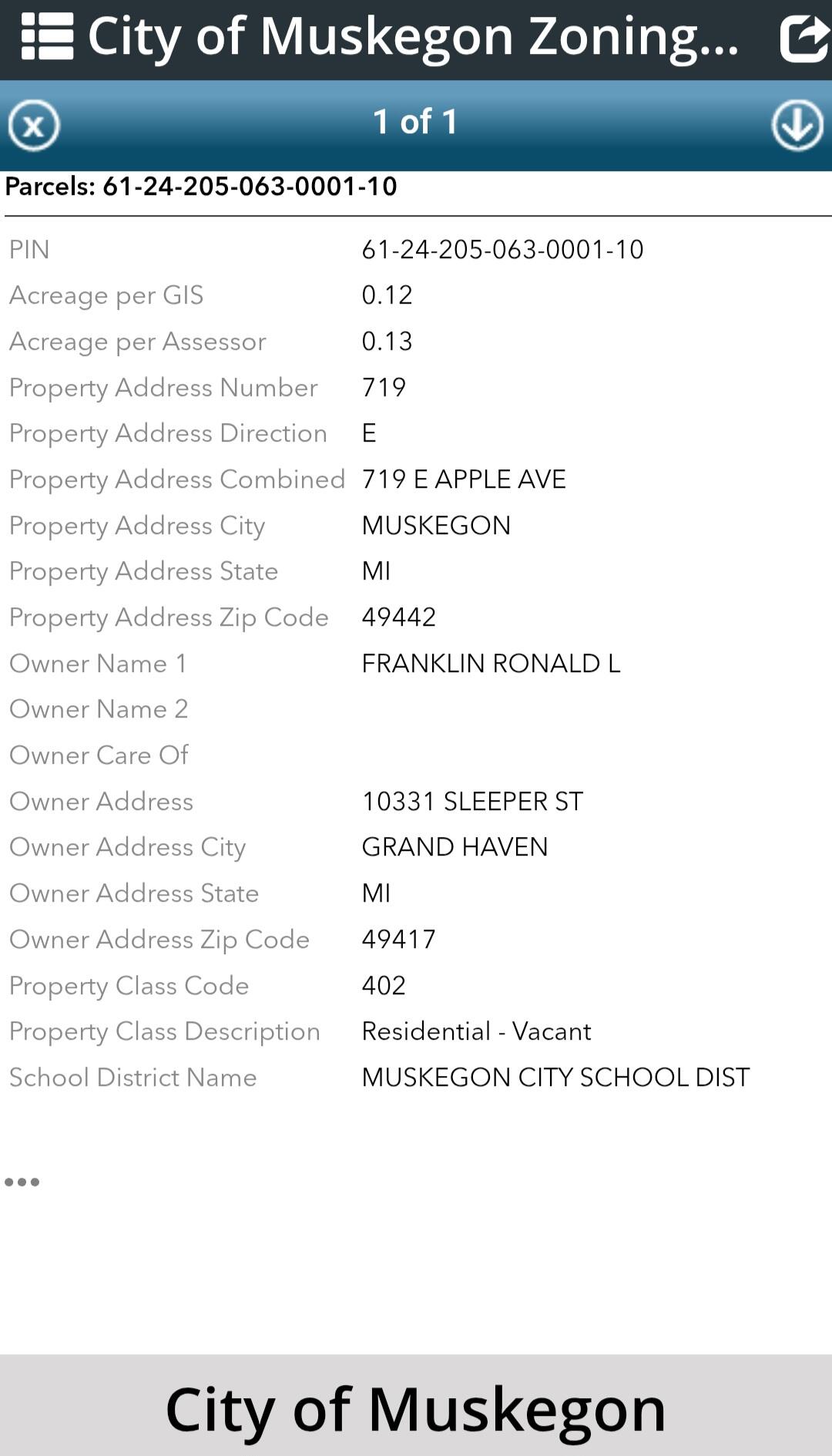Close the parcel details panel
This screenshot has width=832, height=1456.
pos(34,125)
